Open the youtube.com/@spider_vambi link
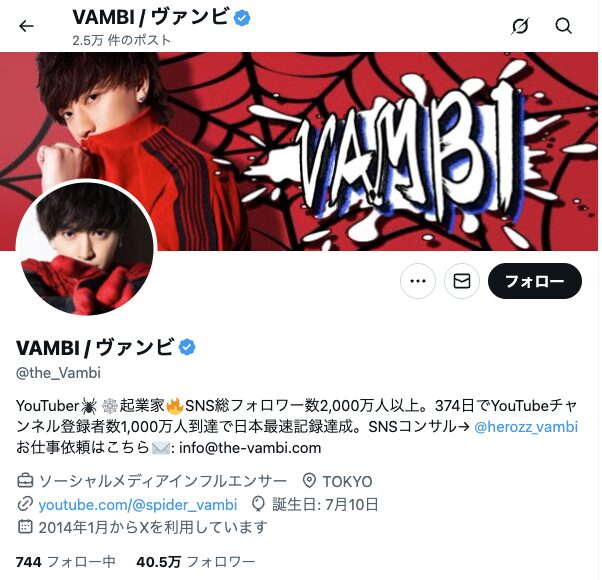The width and height of the screenshot is (602, 580). point(137,504)
